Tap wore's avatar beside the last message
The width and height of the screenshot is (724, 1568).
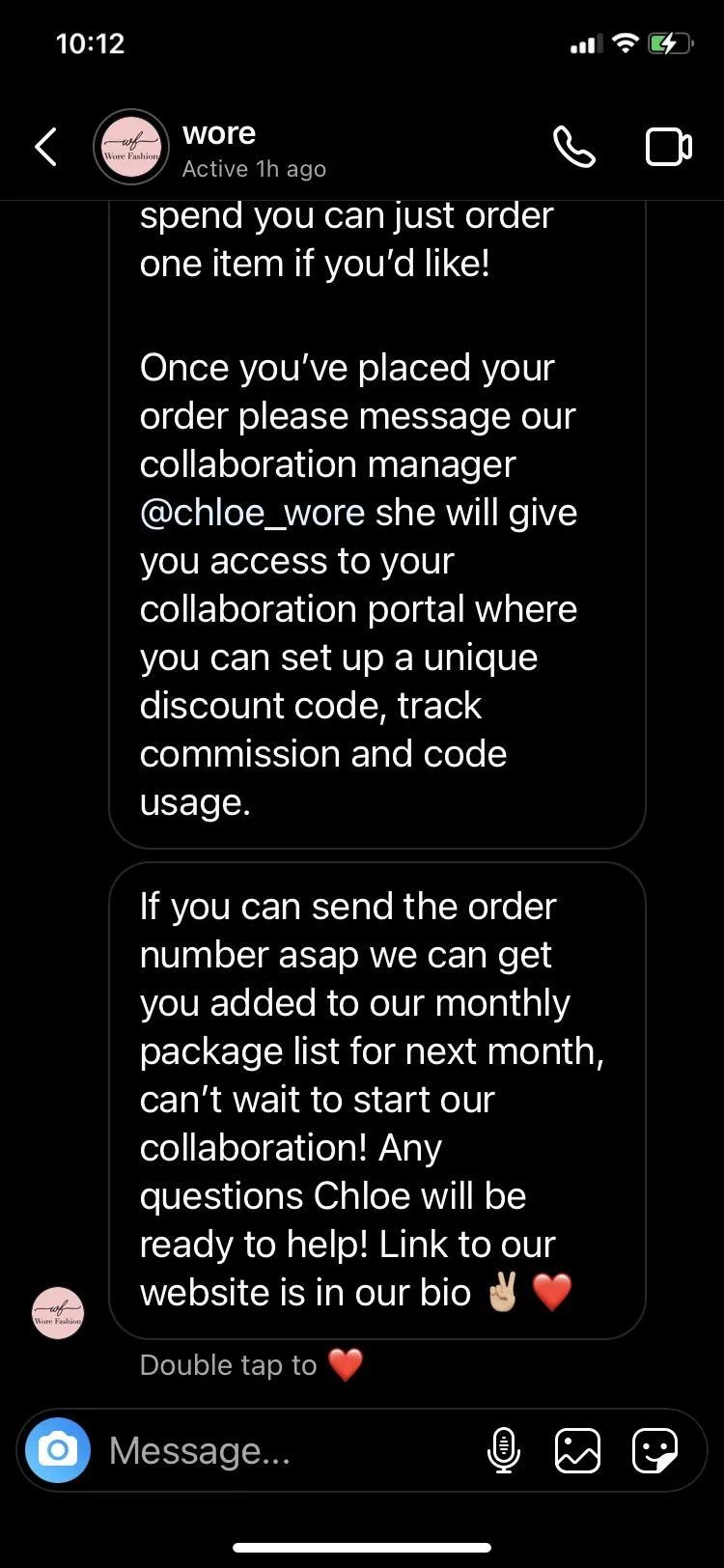(x=58, y=1312)
